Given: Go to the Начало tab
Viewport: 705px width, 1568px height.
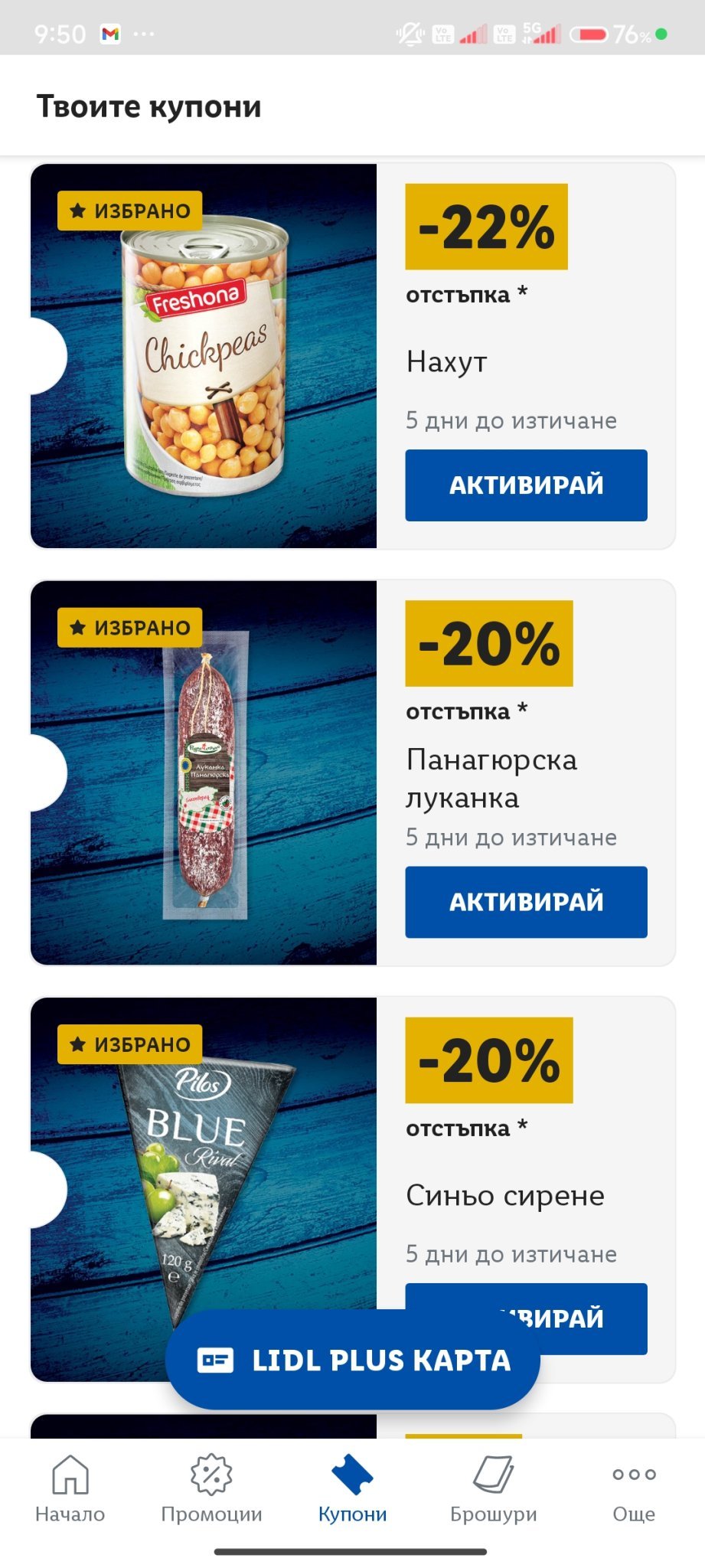Looking at the screenshot, I should point(70,1488).
